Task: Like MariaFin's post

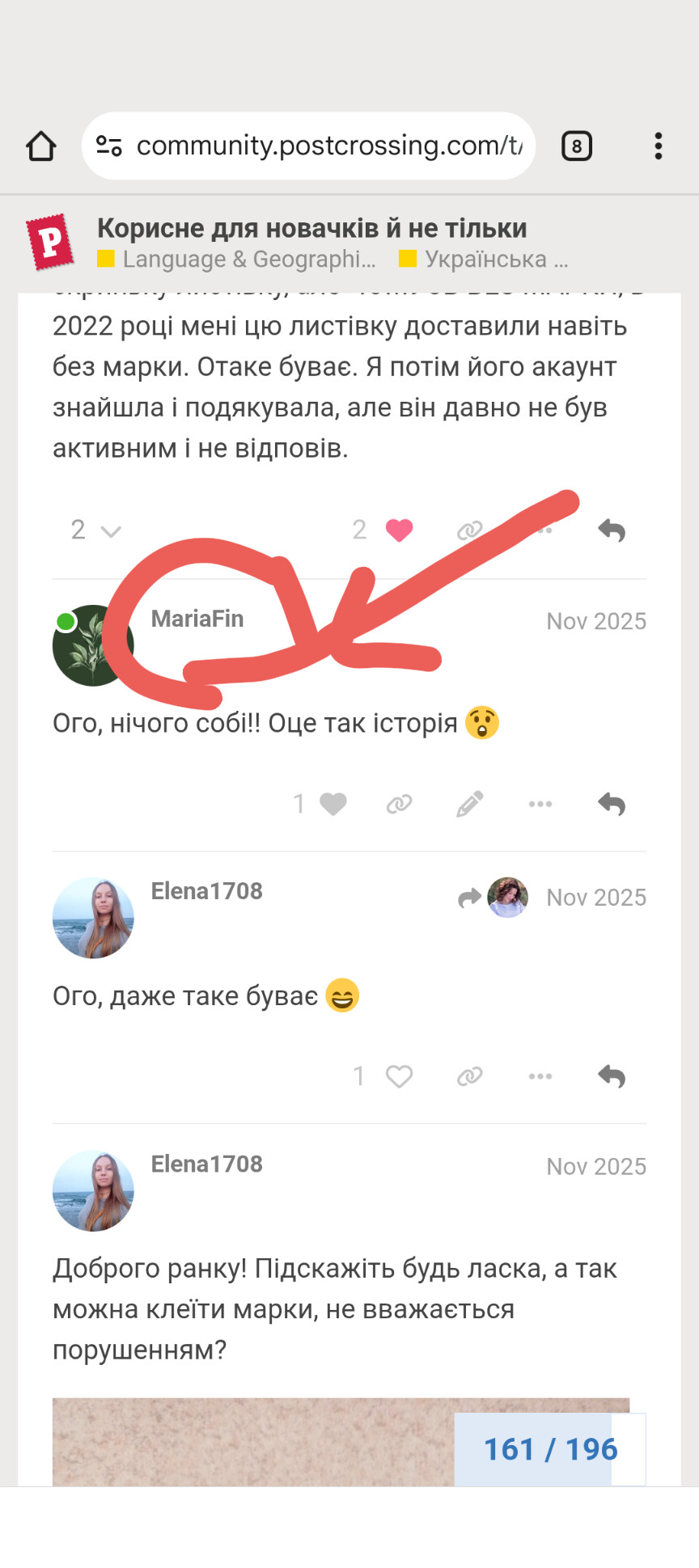Action: [333, 804]
